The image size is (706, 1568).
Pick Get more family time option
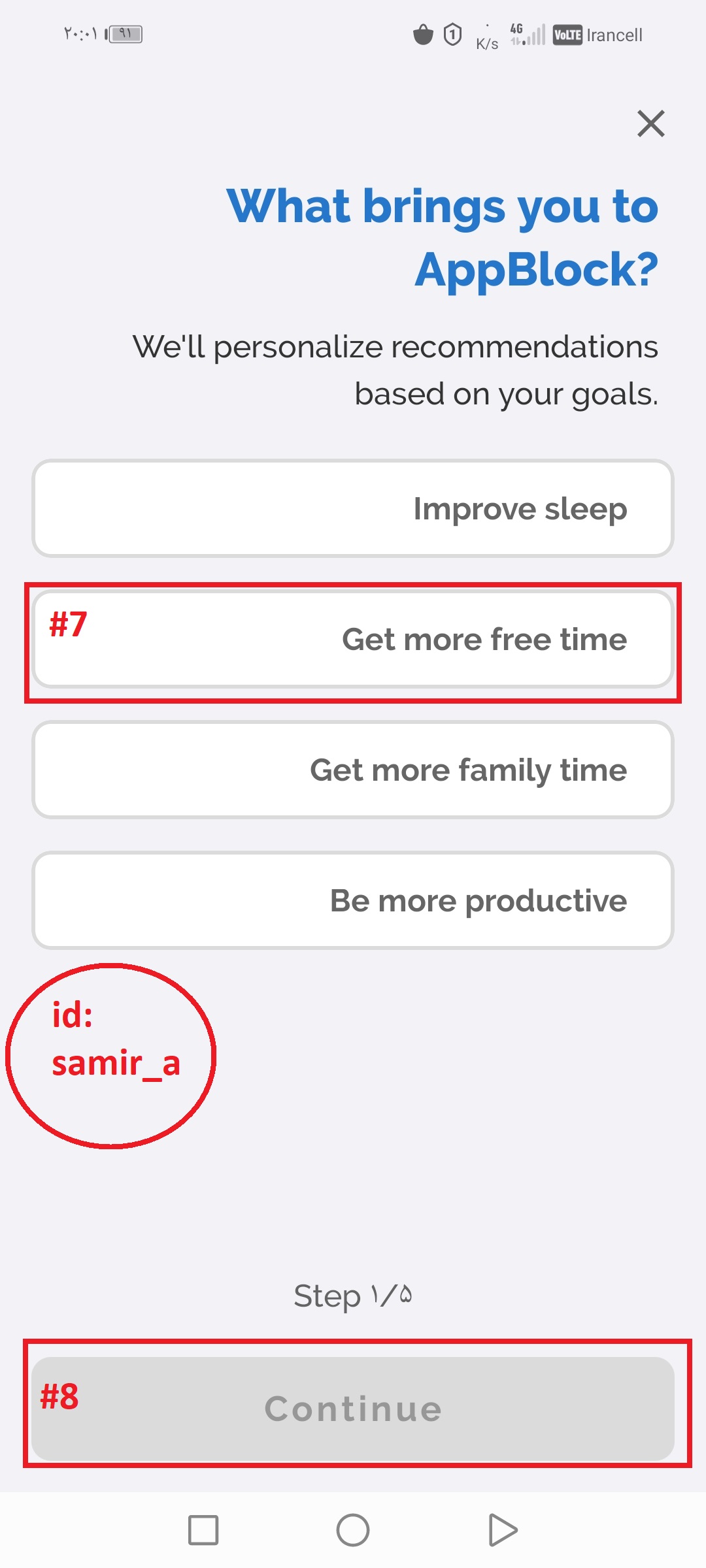[353, 770]
